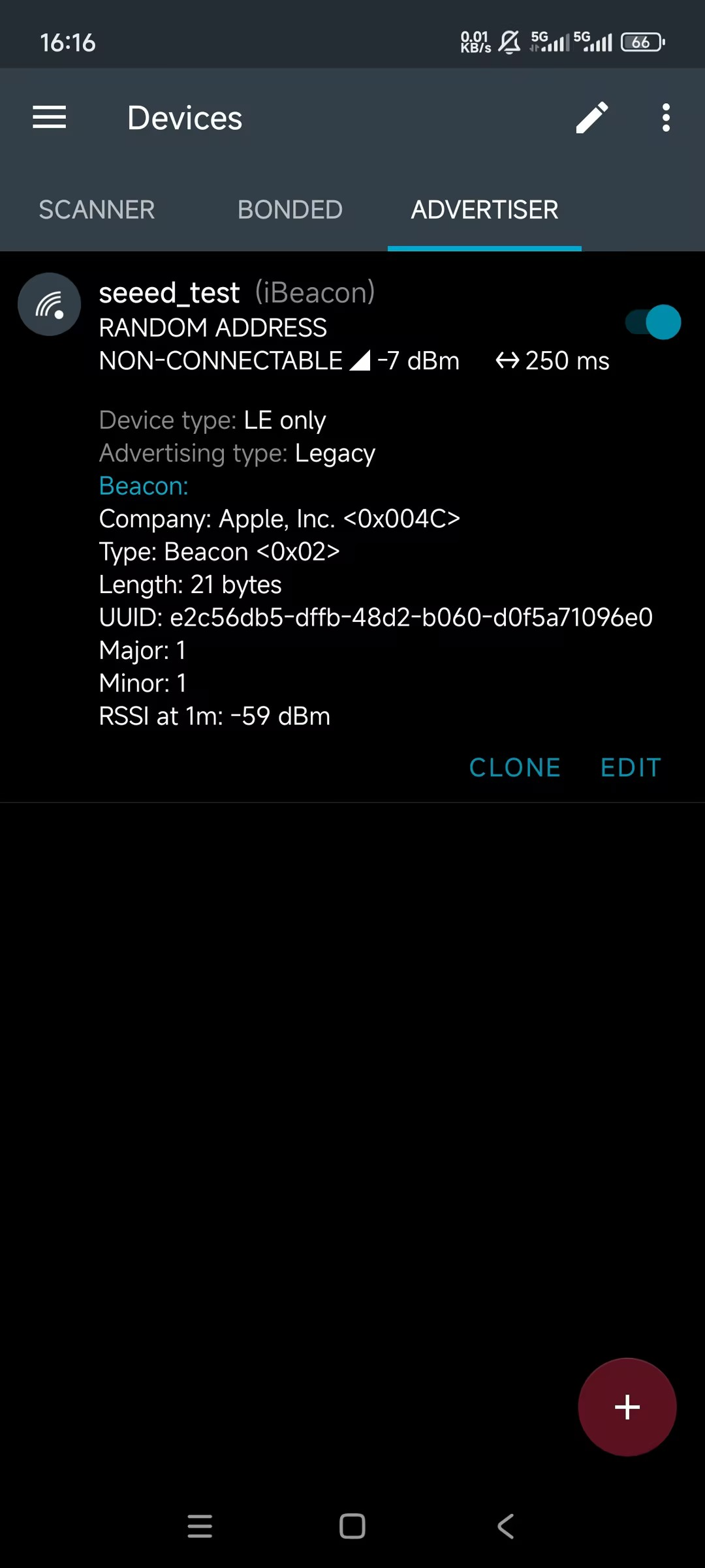
Task: Add a new advertising packet
Action: coord(627,1407)
